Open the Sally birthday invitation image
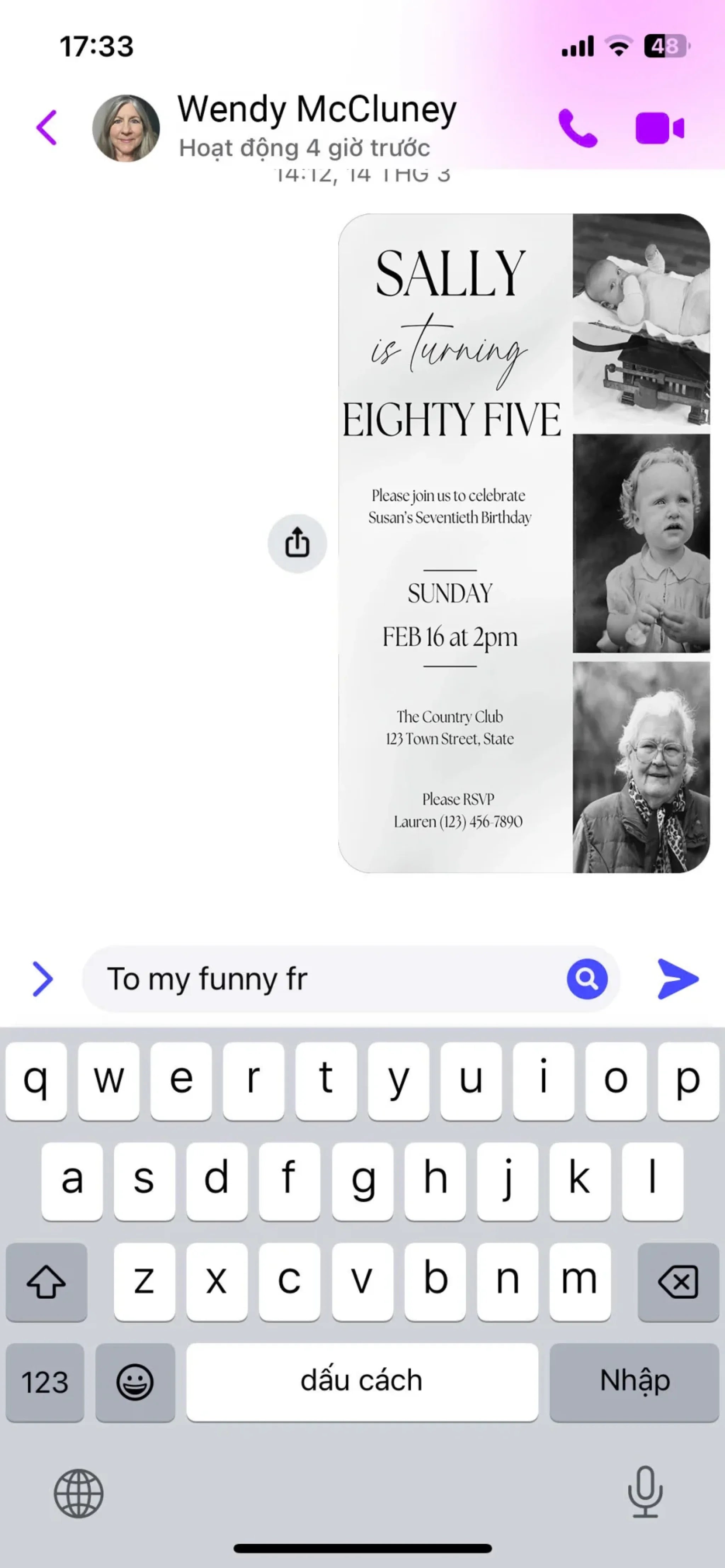Viewport: 725px width, 1568px height. [x=524, y=543]
